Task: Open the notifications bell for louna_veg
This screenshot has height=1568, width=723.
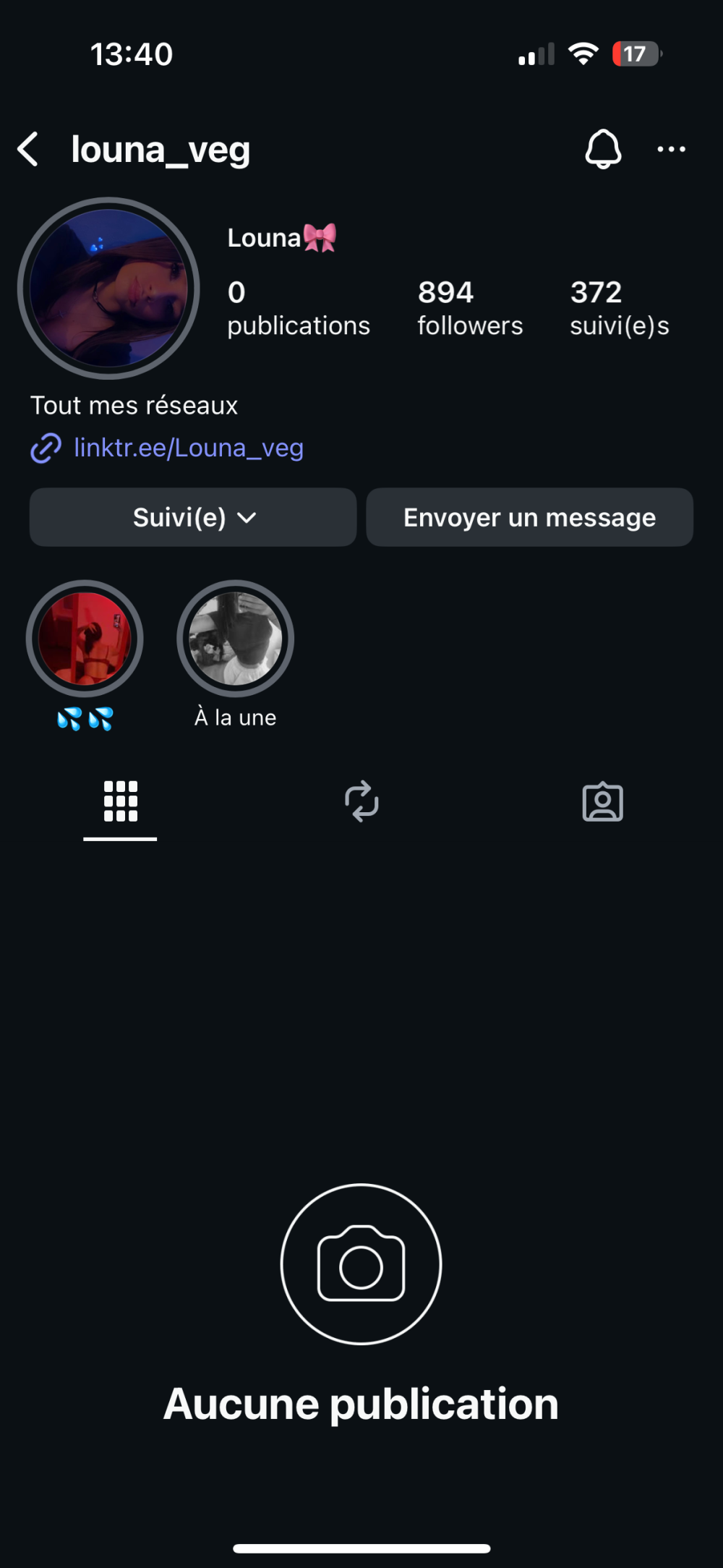Action: [x=602, y=150]
